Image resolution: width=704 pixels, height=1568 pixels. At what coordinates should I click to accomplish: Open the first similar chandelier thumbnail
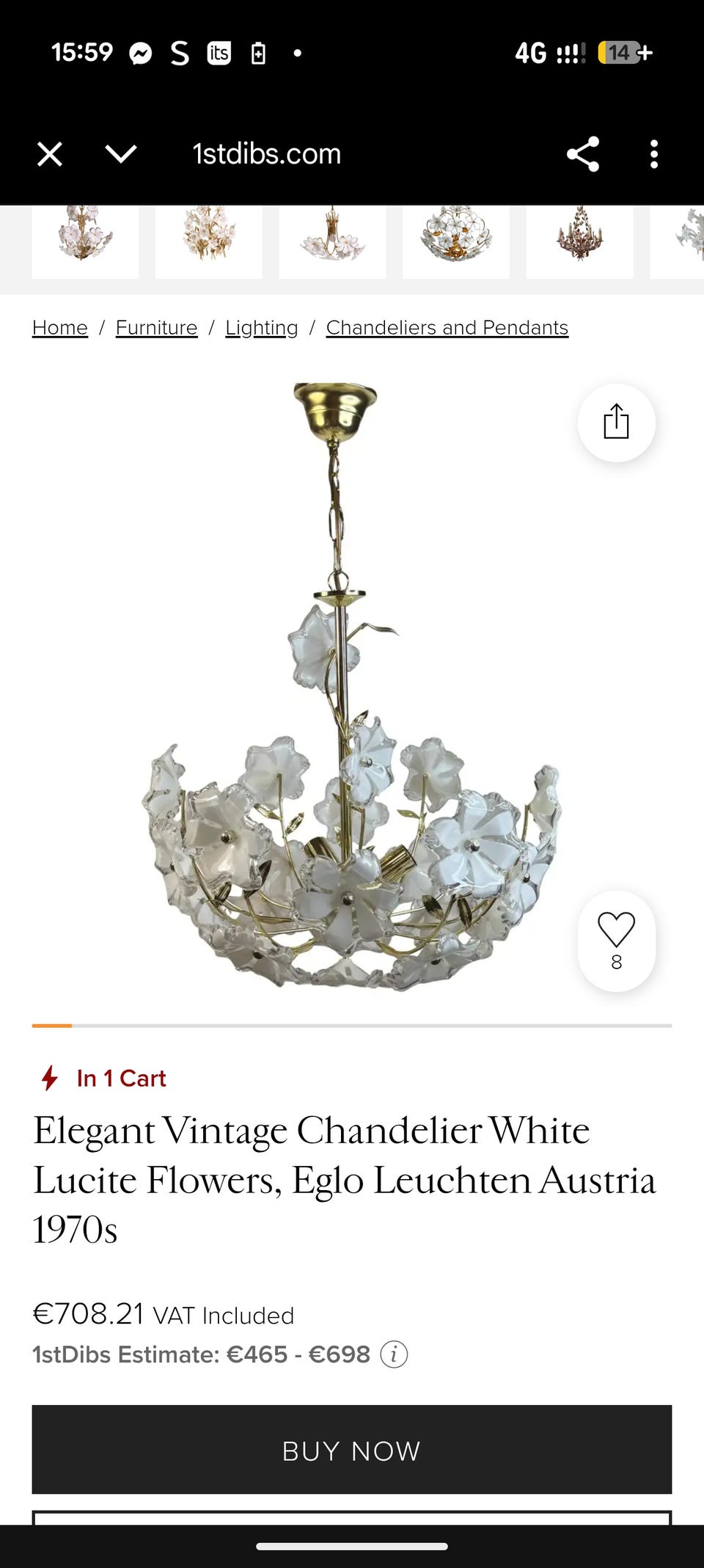[85, 241]
